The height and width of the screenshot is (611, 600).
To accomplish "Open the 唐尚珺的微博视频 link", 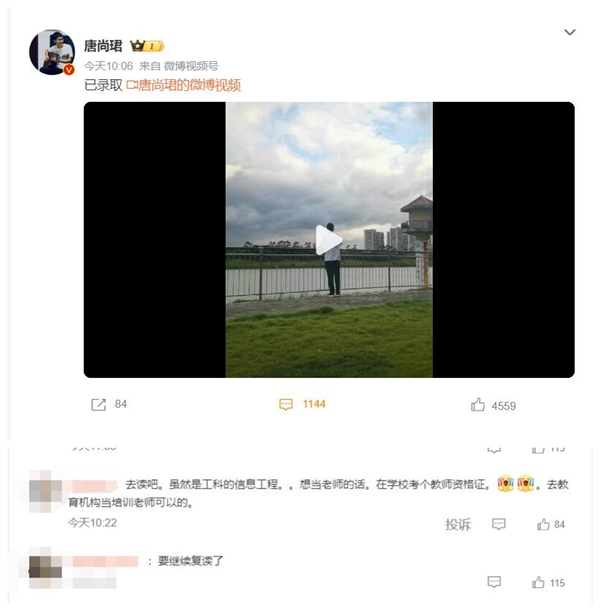I will pos(184,86).
